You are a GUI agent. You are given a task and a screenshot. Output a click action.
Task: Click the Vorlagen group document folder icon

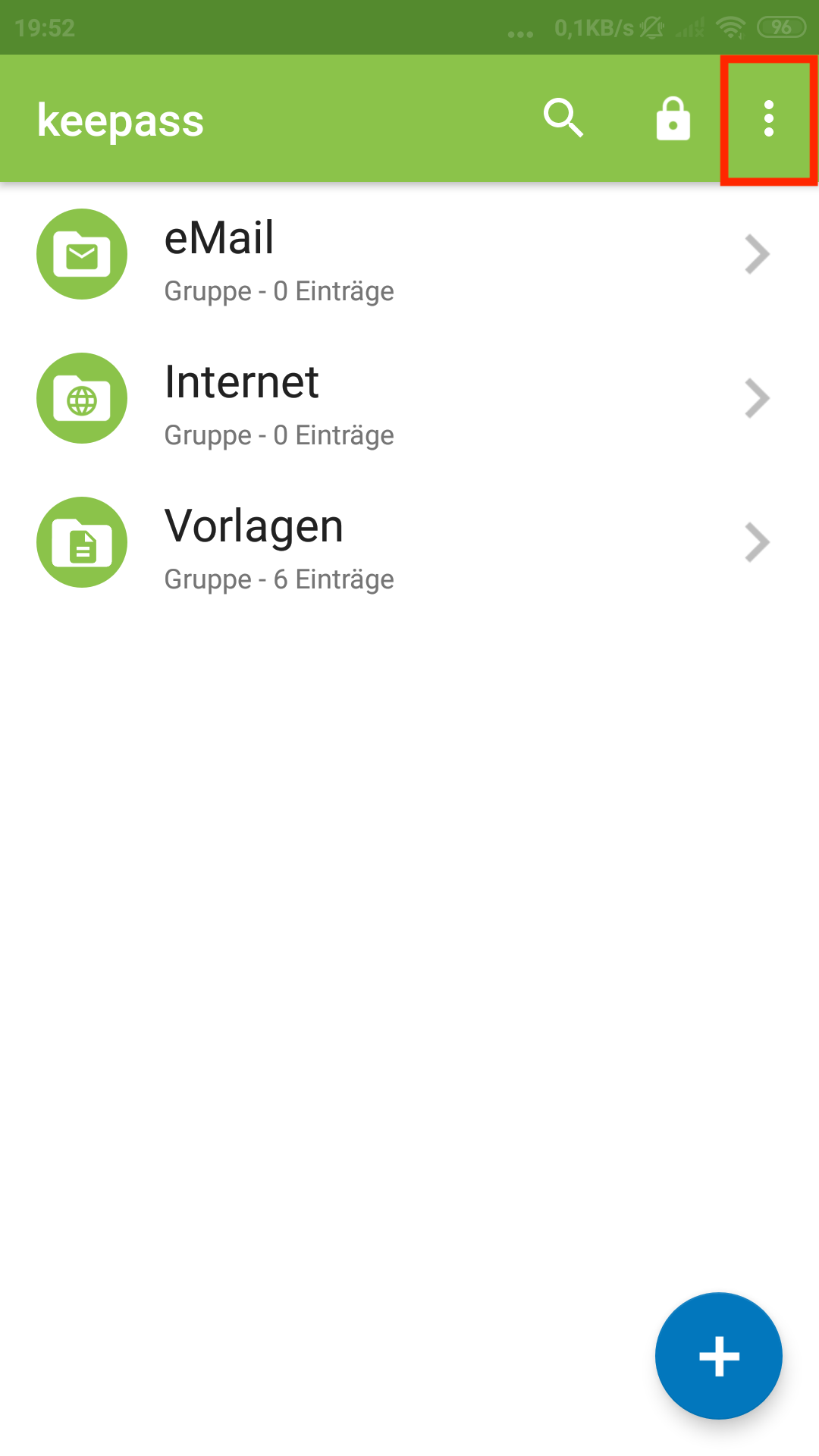tap(83, 542)
